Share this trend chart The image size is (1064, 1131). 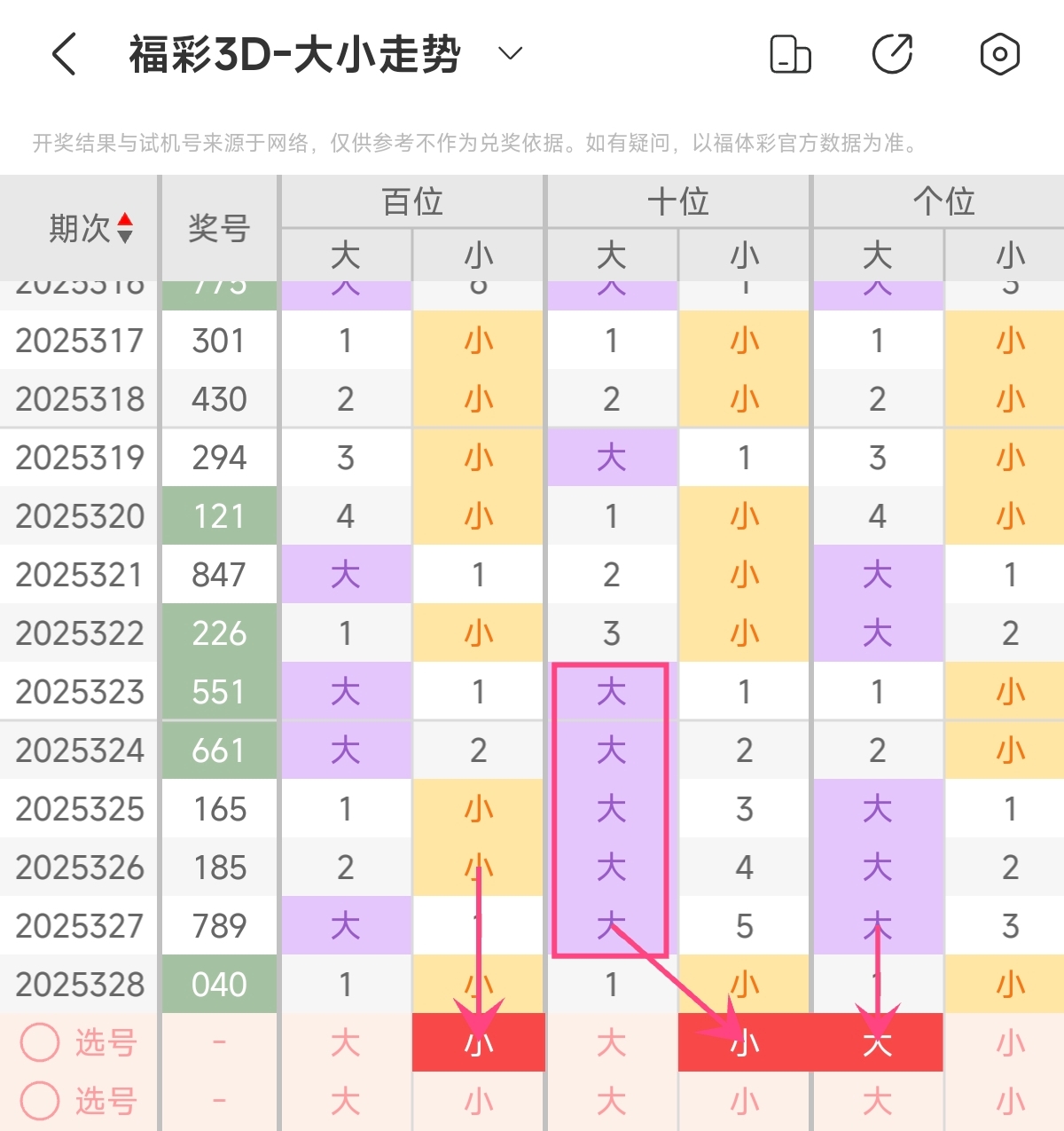[893, 55]
